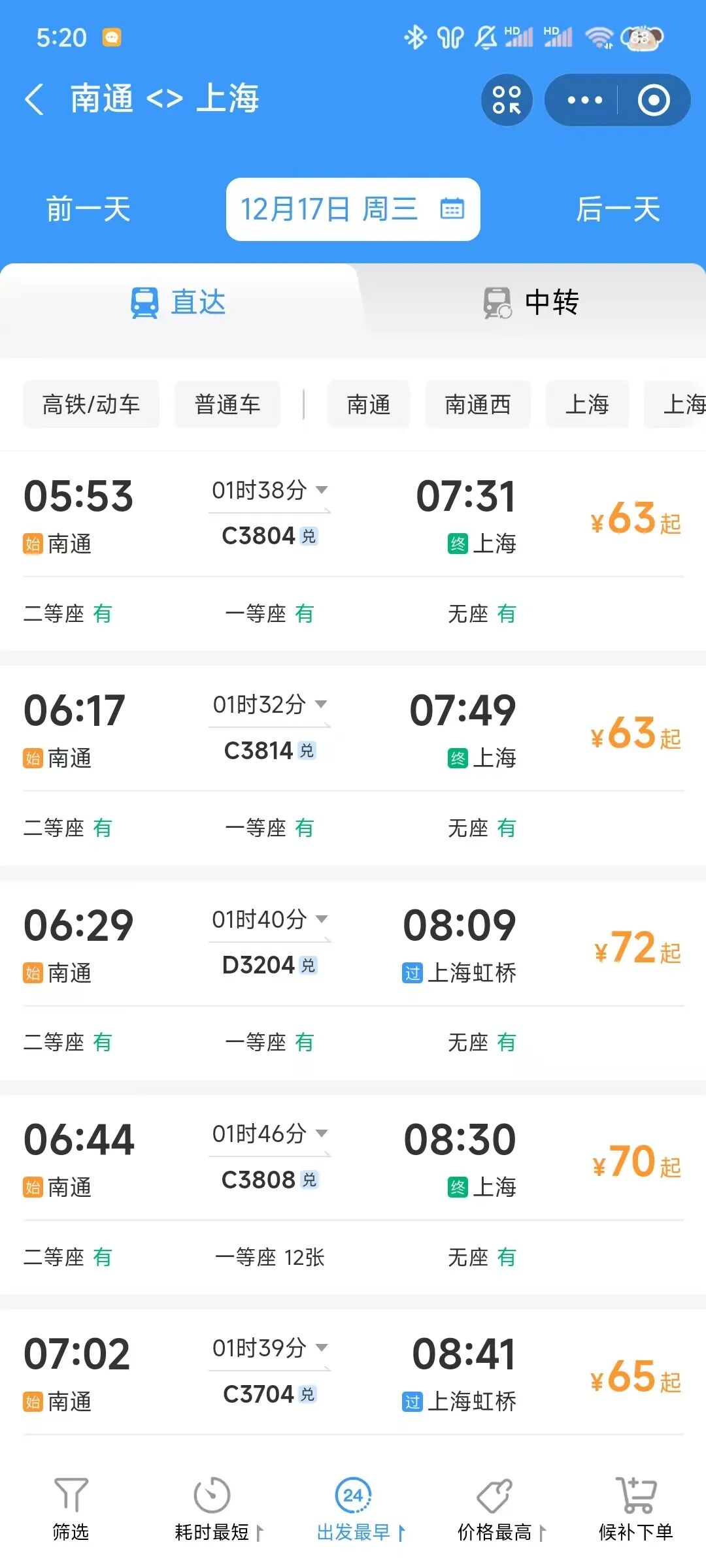This screenshot has height=1568, width=706.
Task: Open the calendar icon next to the date
Action: pos(450,209)
